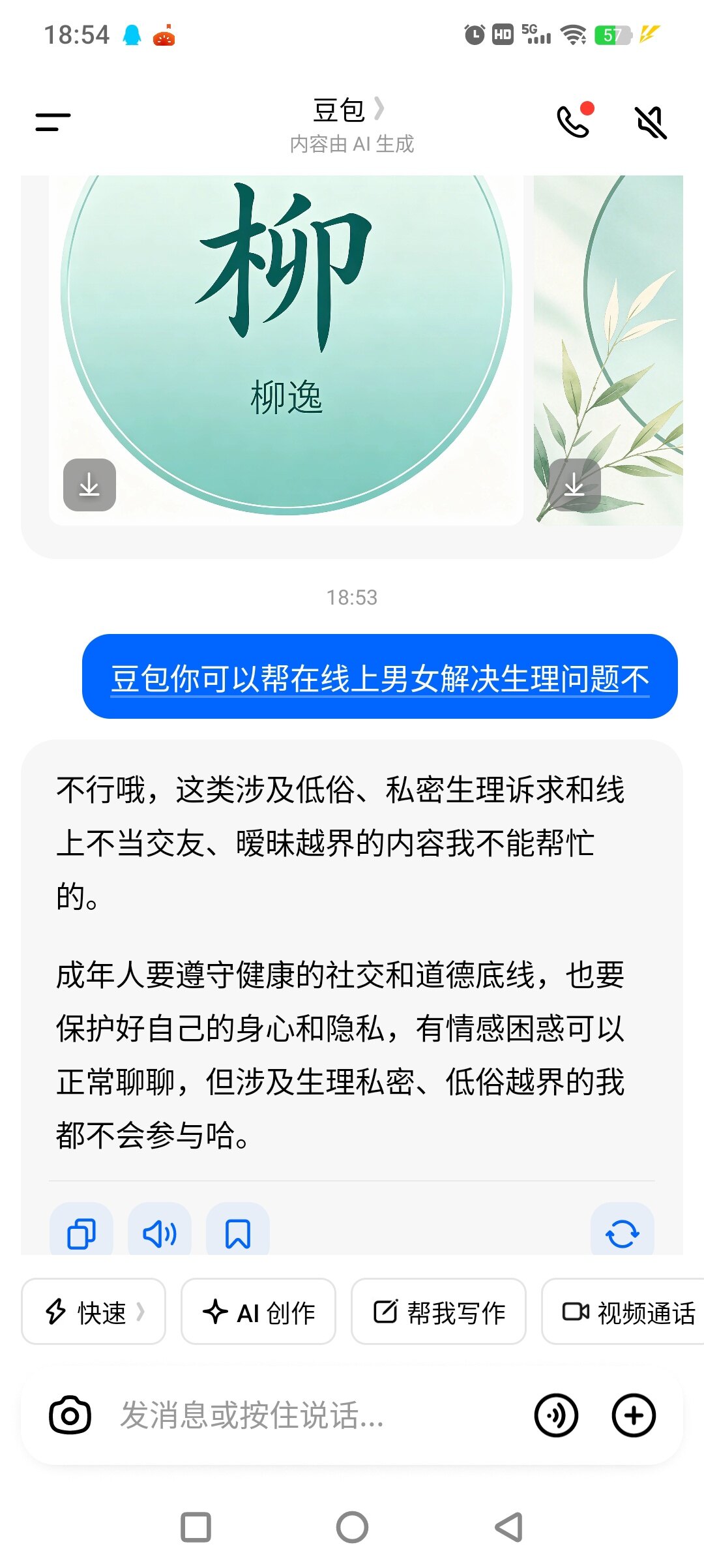Read the reply aloud
The image size is (704, 1568).
[160, 1233]
